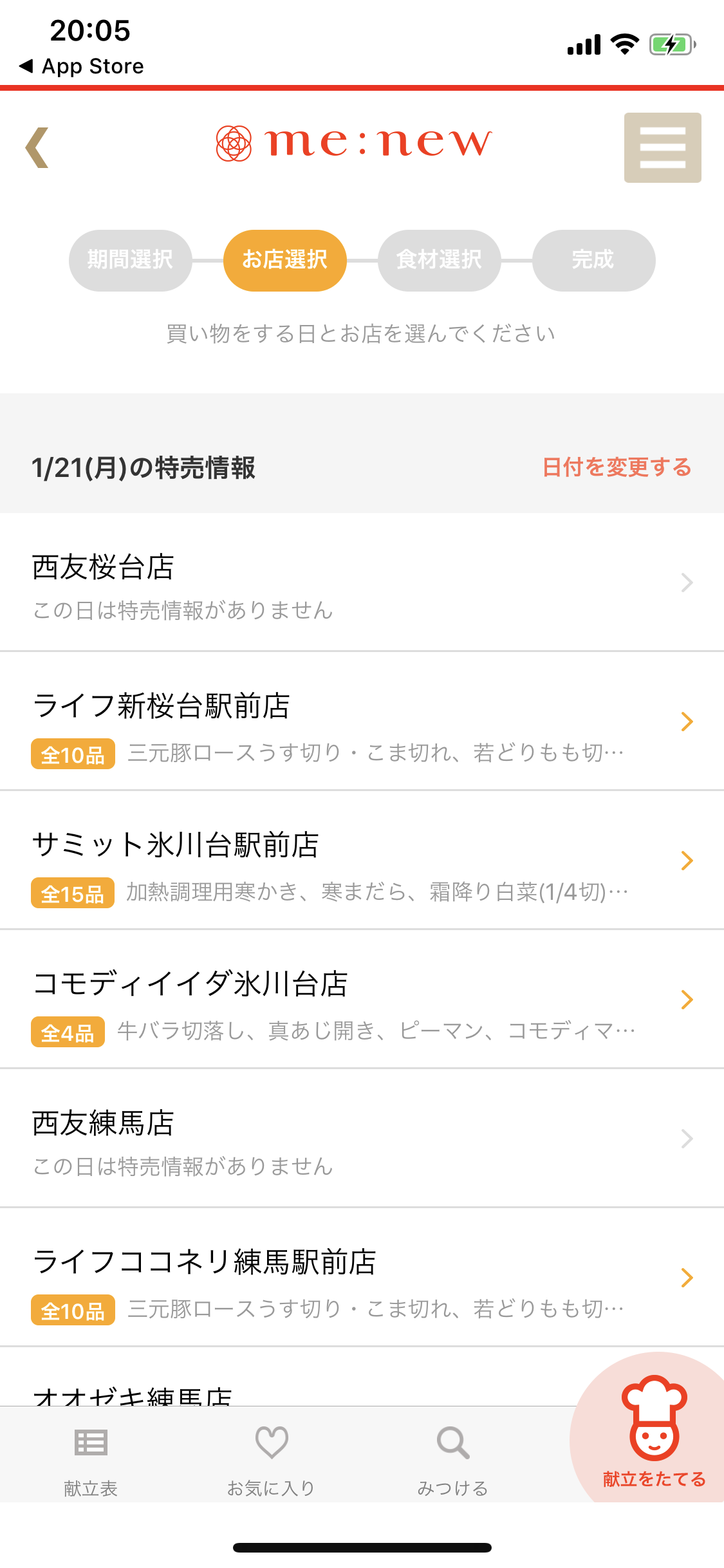The width and height of the screenshot is (724, 1568).
Task: Open ライフ新桜台駅前店 sale info
Action: [360, 722]
